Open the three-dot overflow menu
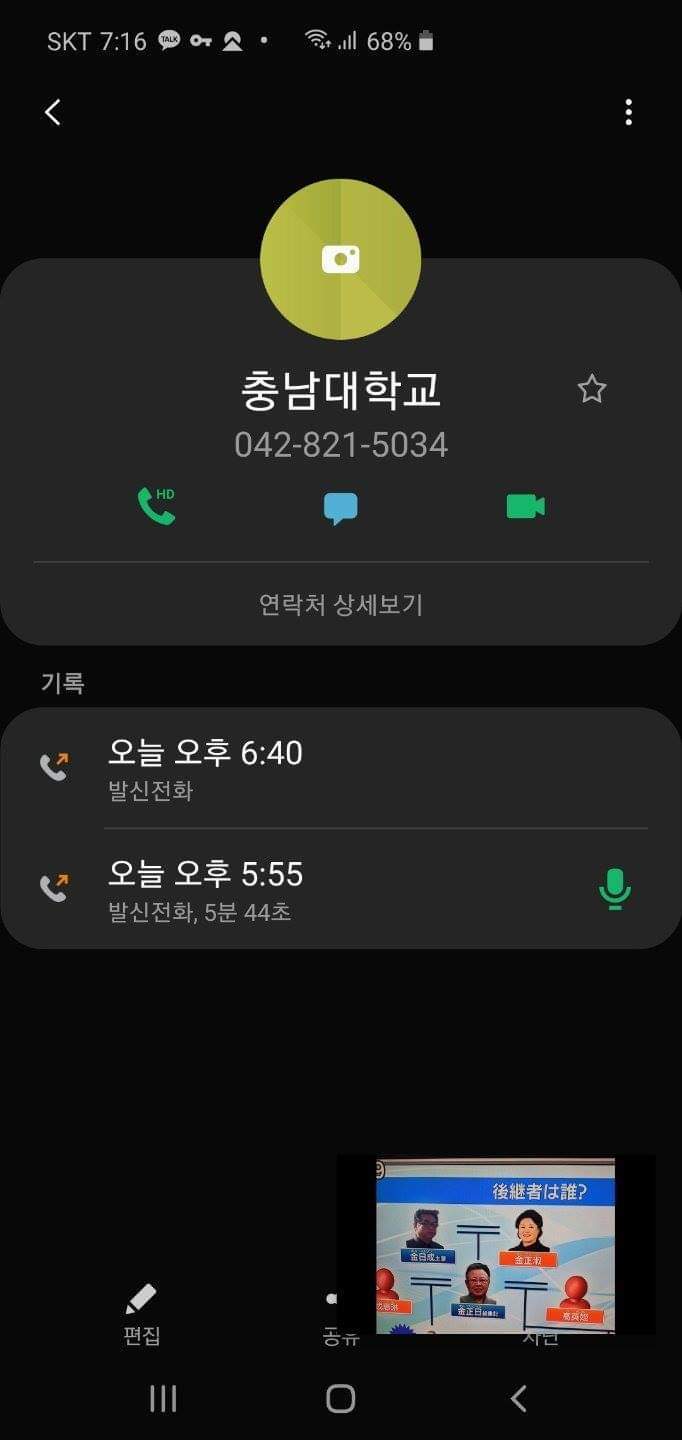The image size is (682, 1440). pyautogui.click(x=628, y=112)
